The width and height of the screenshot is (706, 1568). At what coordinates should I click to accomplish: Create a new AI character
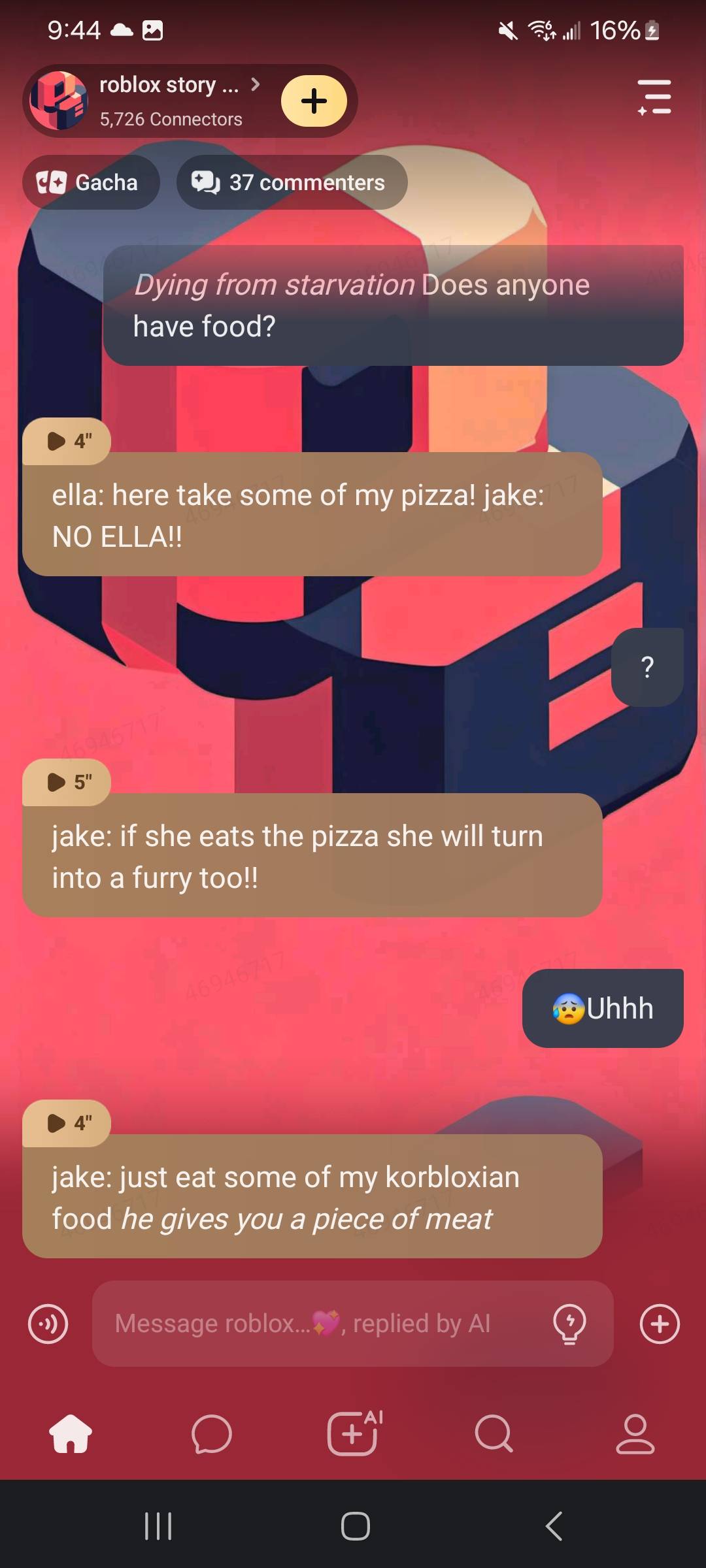click(353, 1434)
